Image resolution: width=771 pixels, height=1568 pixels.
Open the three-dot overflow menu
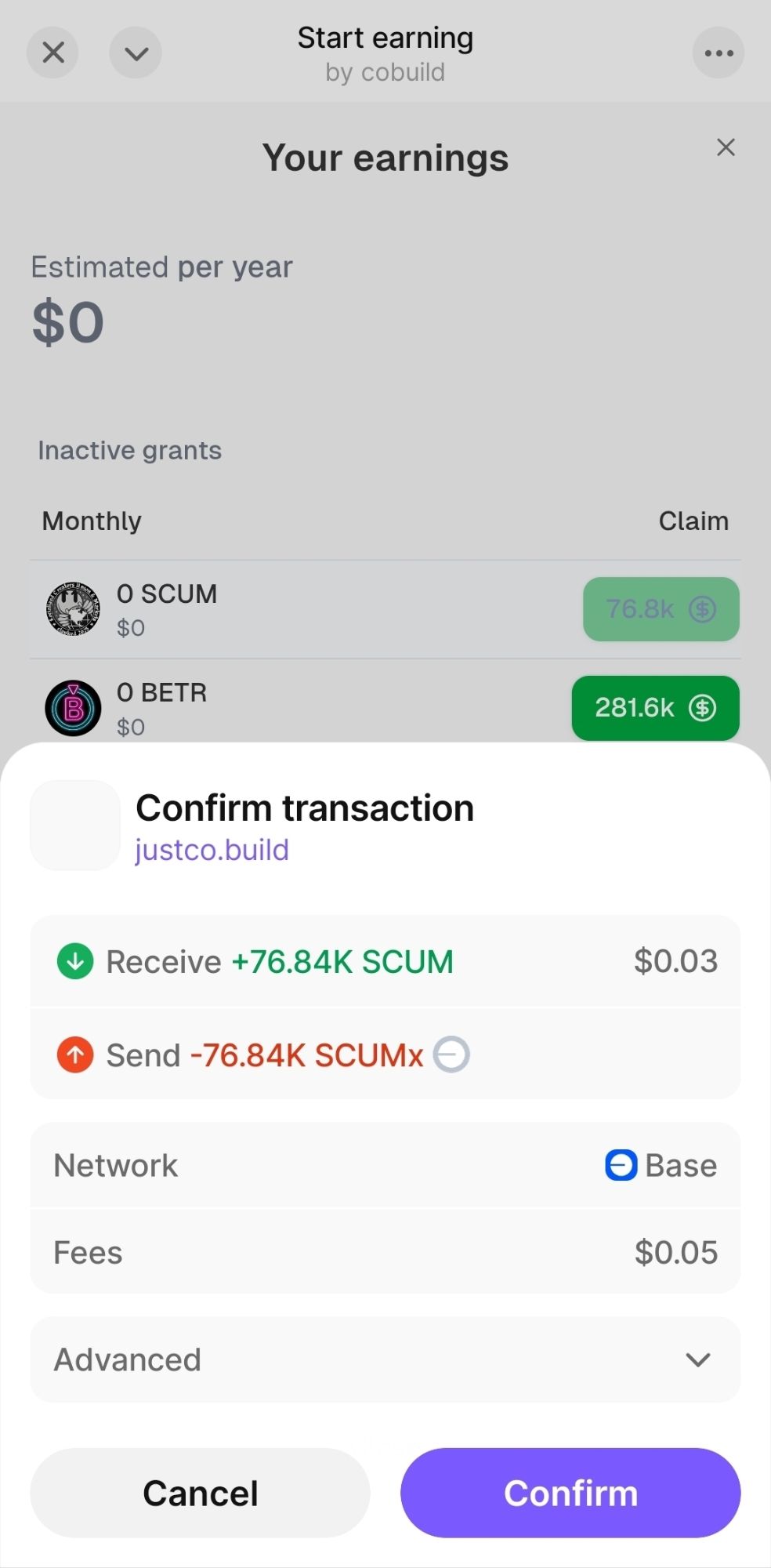click(x=718, y=53)
